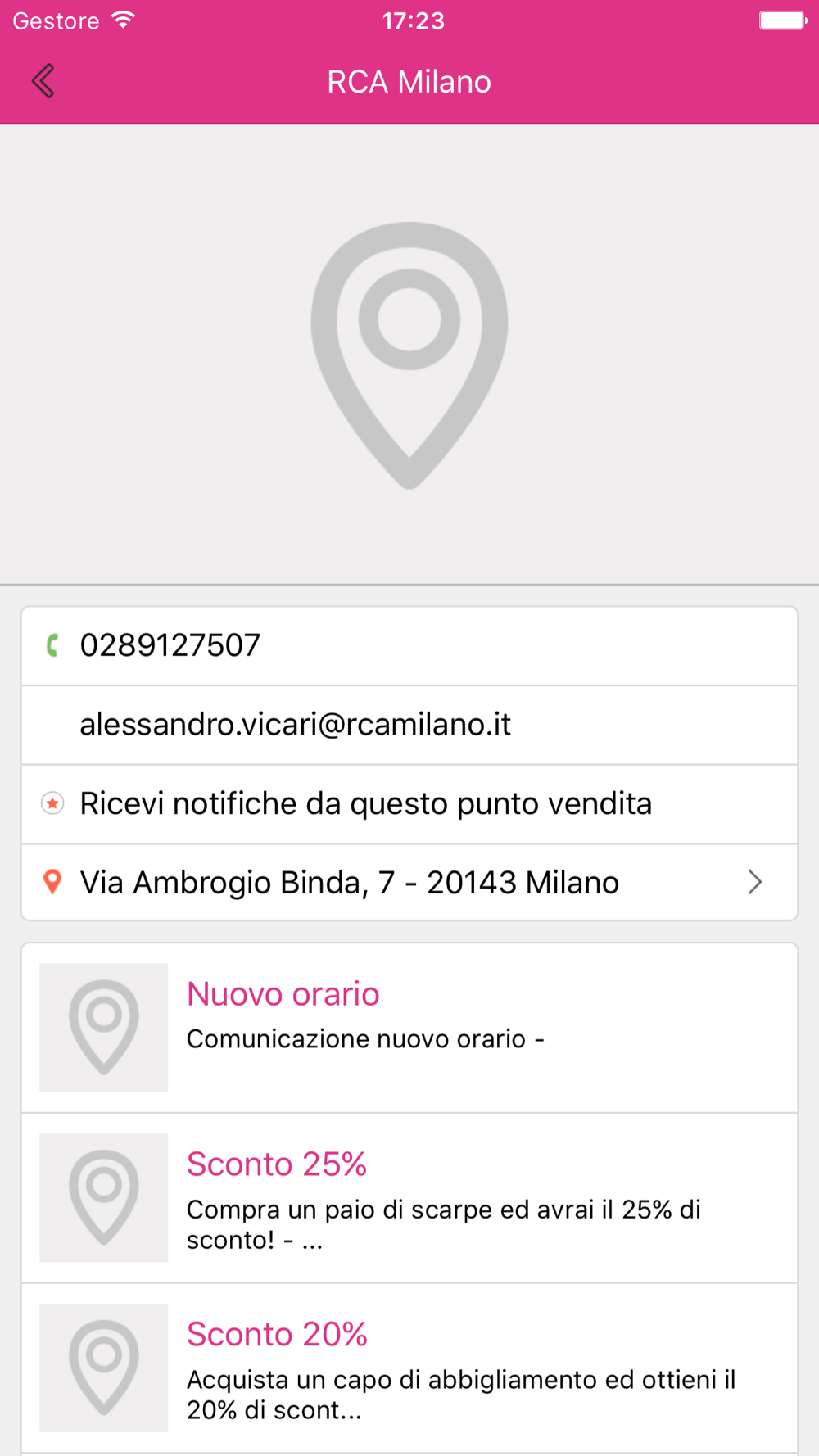
Task: View the Sconto 25% offer
Action: pos(409,1198)
